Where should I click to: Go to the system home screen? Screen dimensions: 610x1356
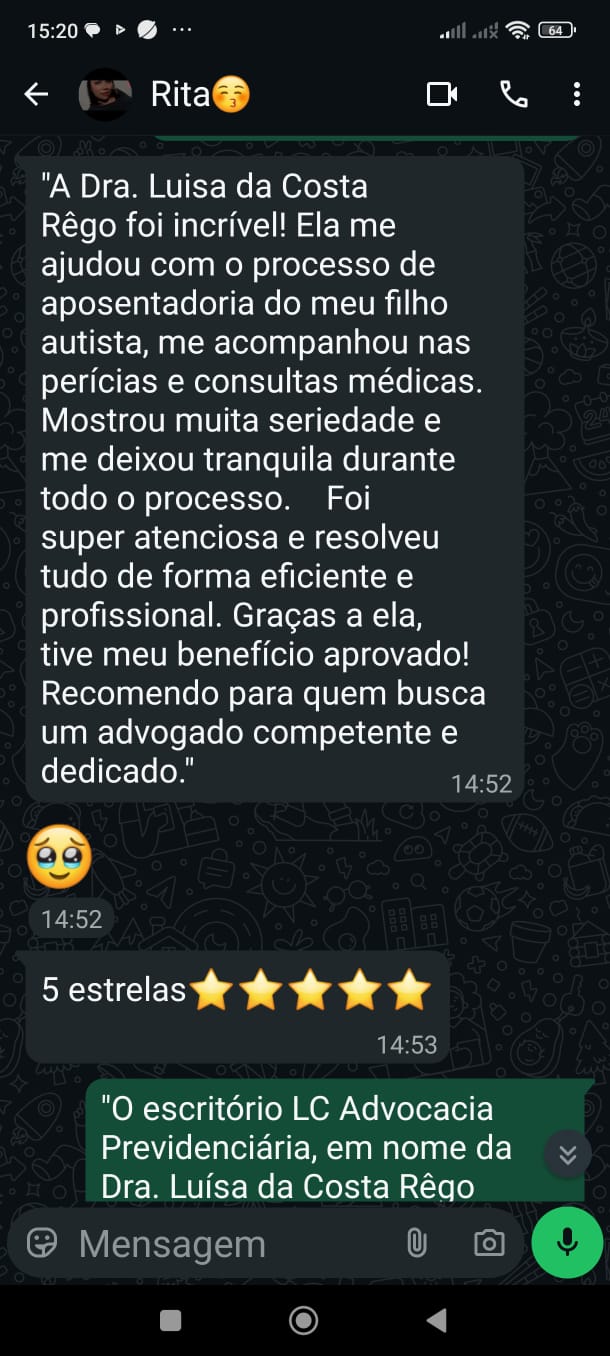coord(303,1320)
